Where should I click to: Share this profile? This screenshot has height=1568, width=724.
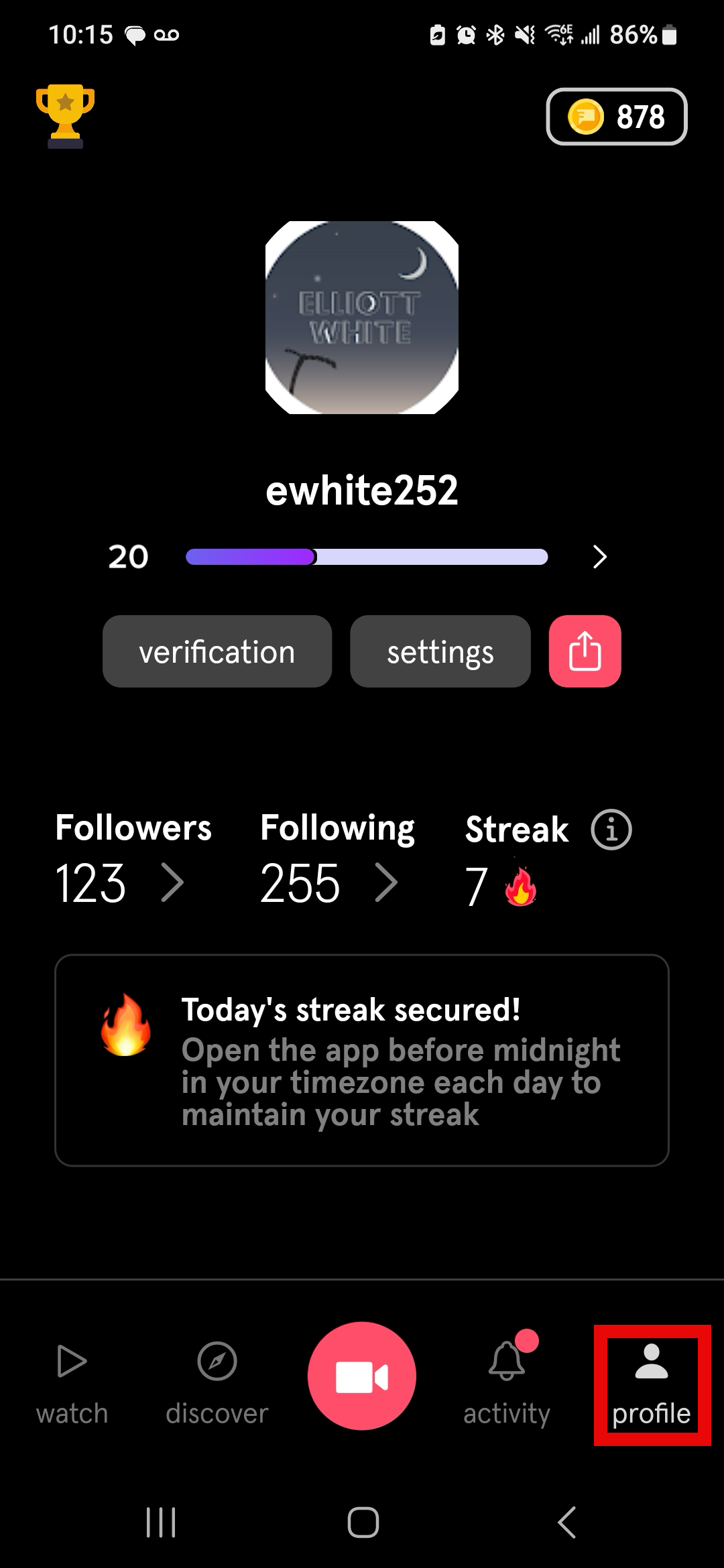tap(585, 651)
